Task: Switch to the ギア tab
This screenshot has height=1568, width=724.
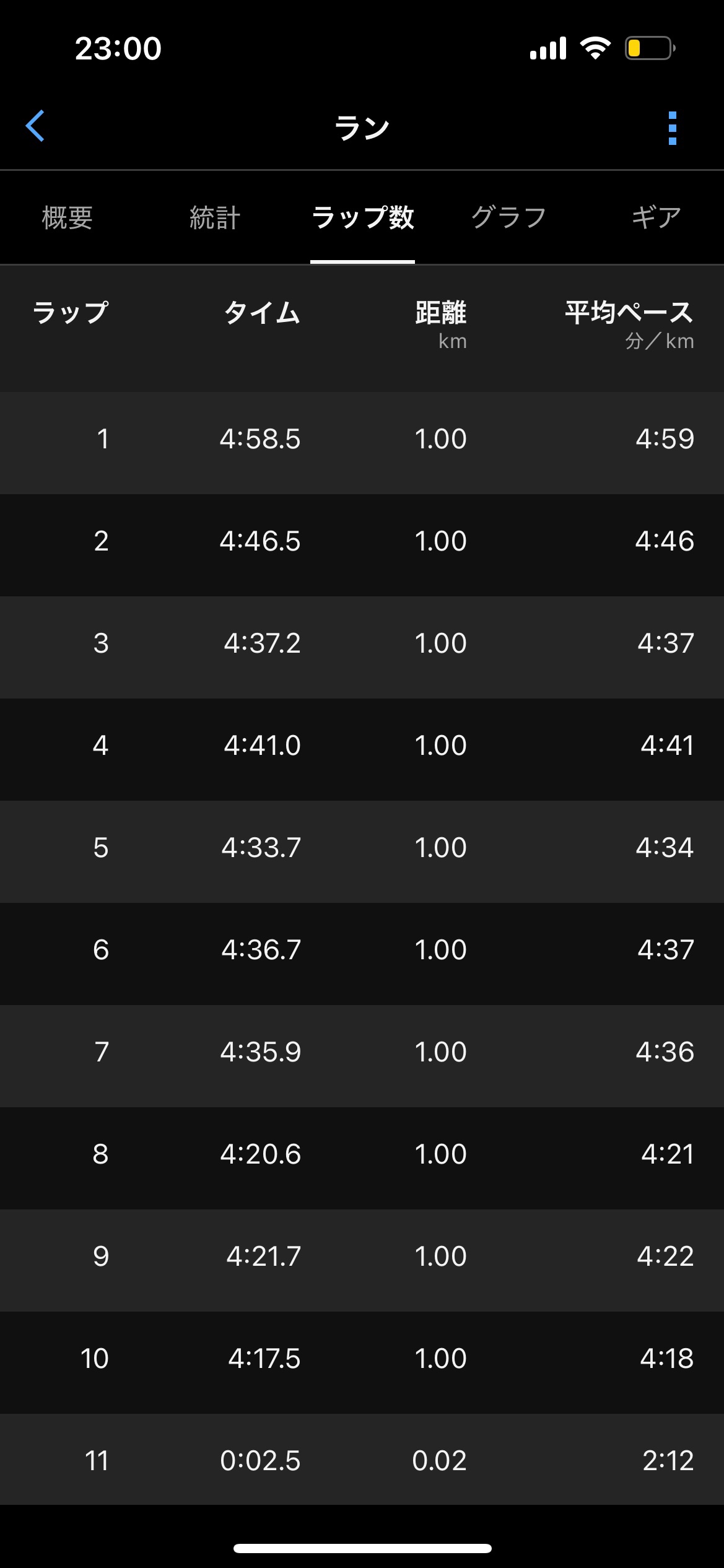Action: (656, 218)
